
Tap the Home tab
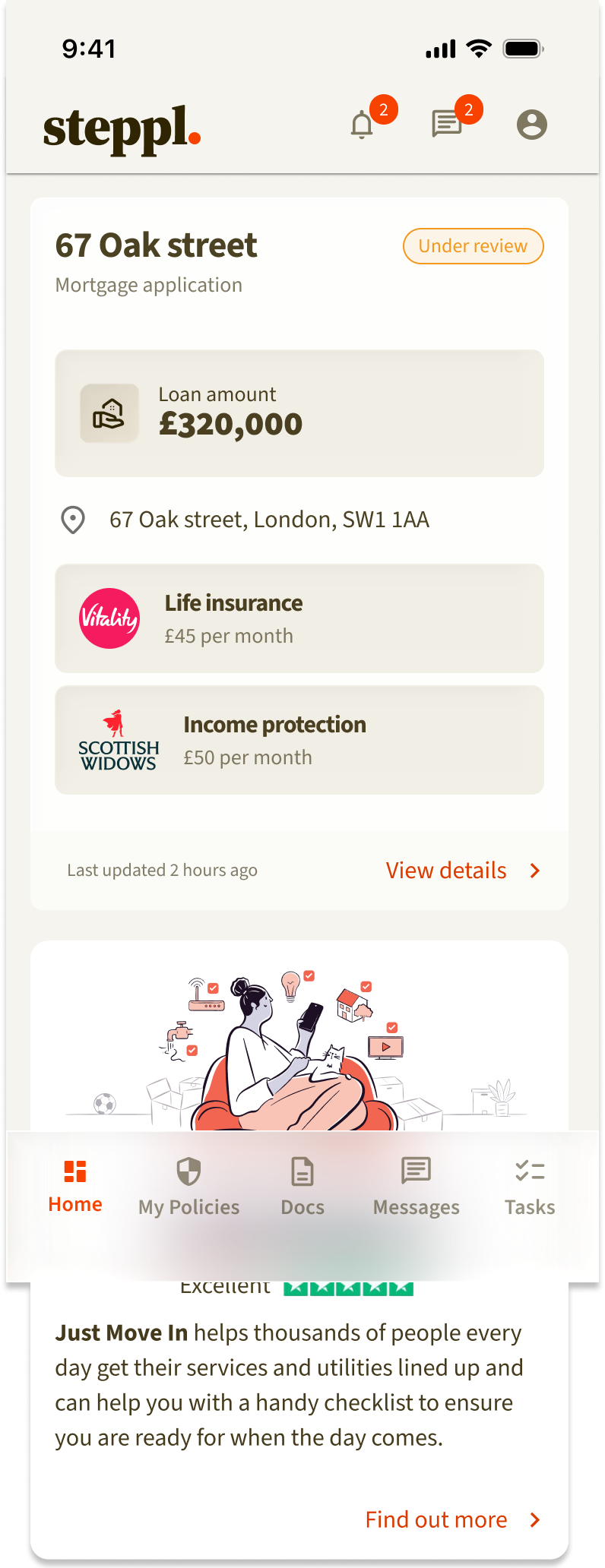tap(75, 1185)
